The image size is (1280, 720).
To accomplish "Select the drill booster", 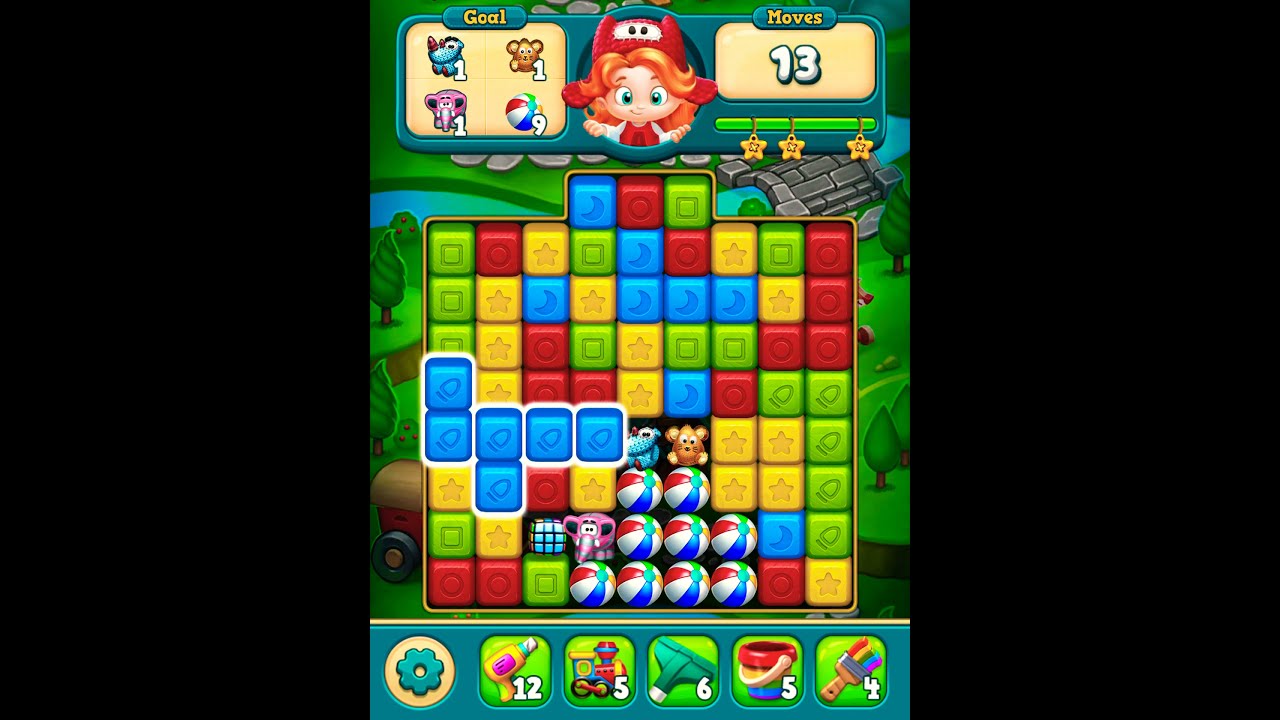I will tap(514, 671).
